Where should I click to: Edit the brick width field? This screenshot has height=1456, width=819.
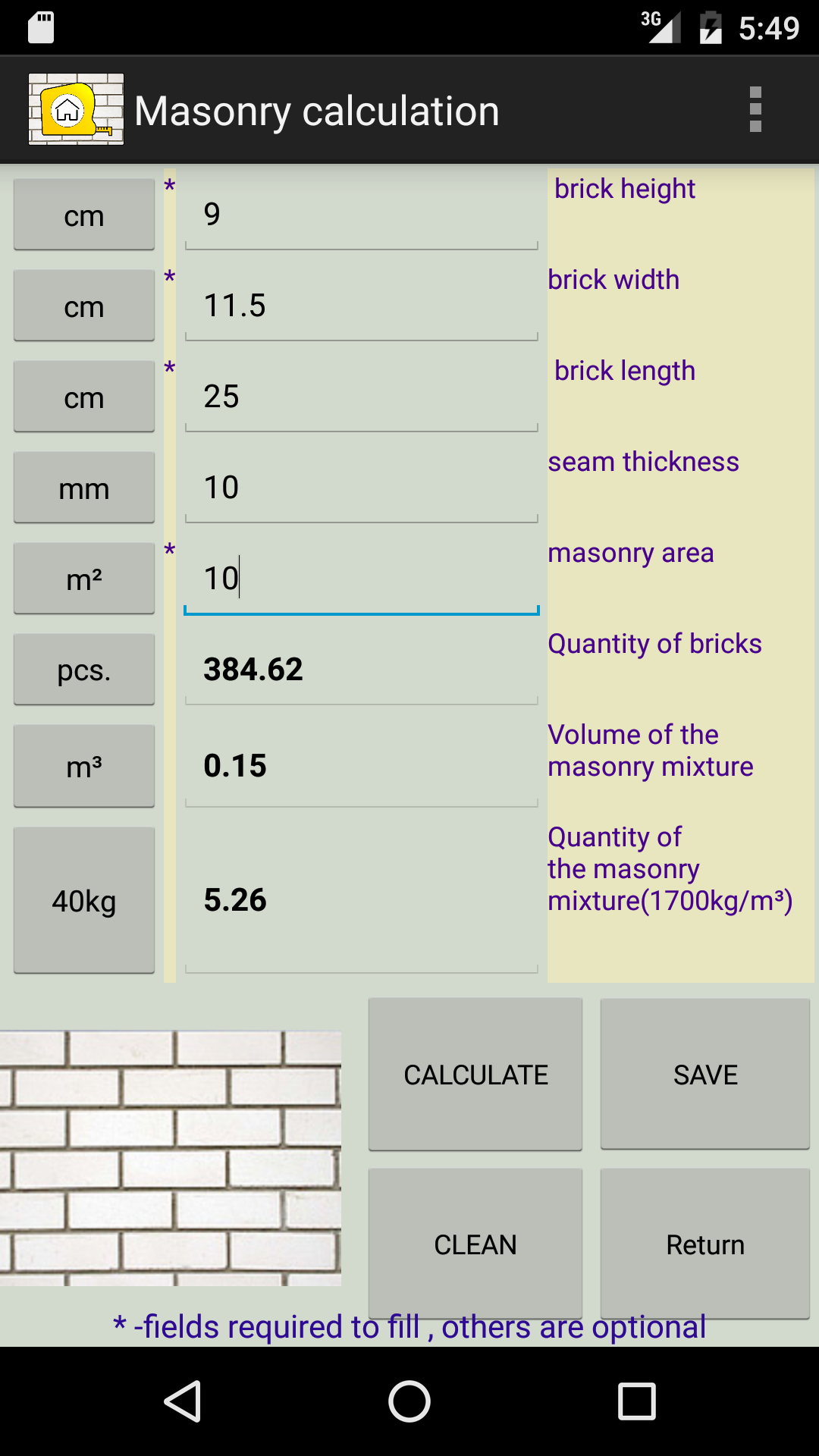362,306
